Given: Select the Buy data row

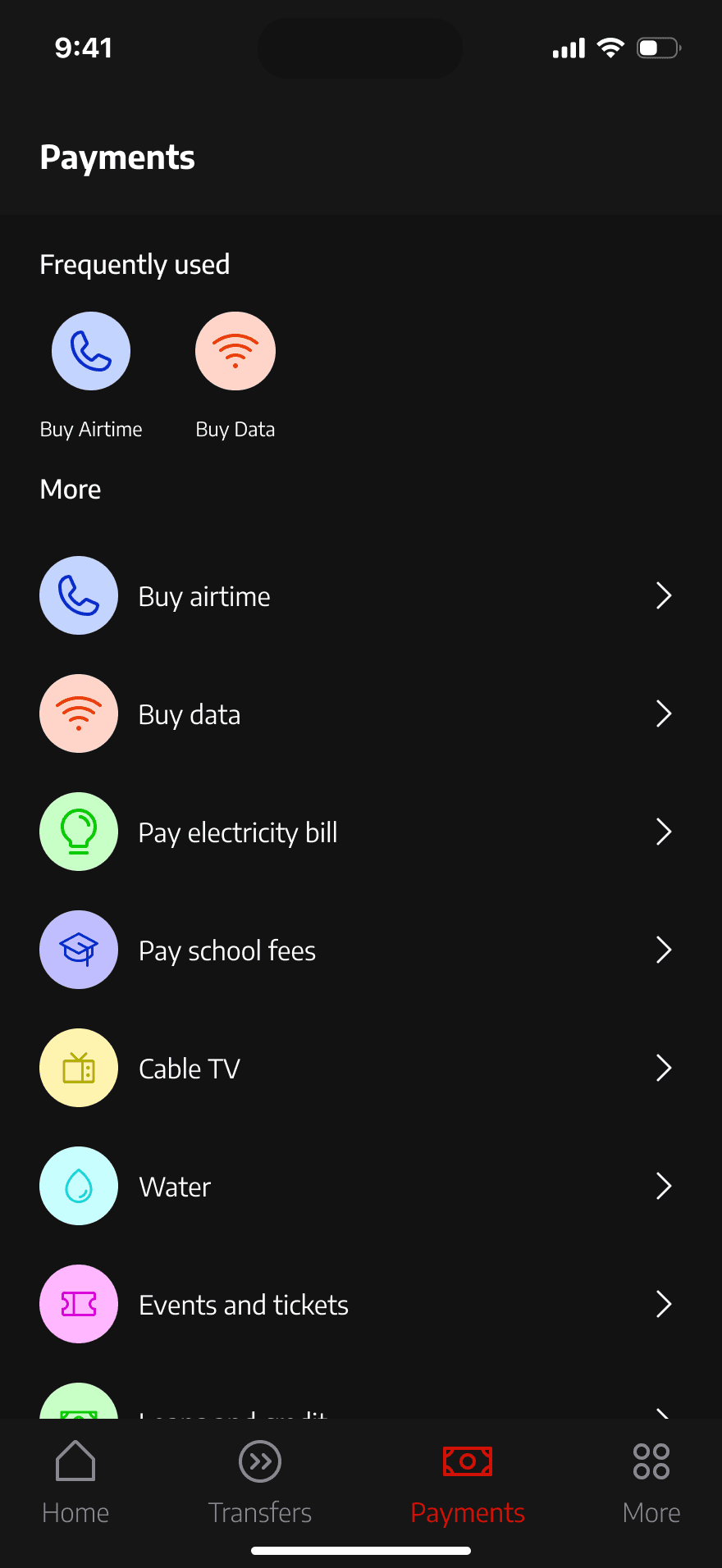Looking at the screenshot, I should pyautogui.click(x=355, y=714).
